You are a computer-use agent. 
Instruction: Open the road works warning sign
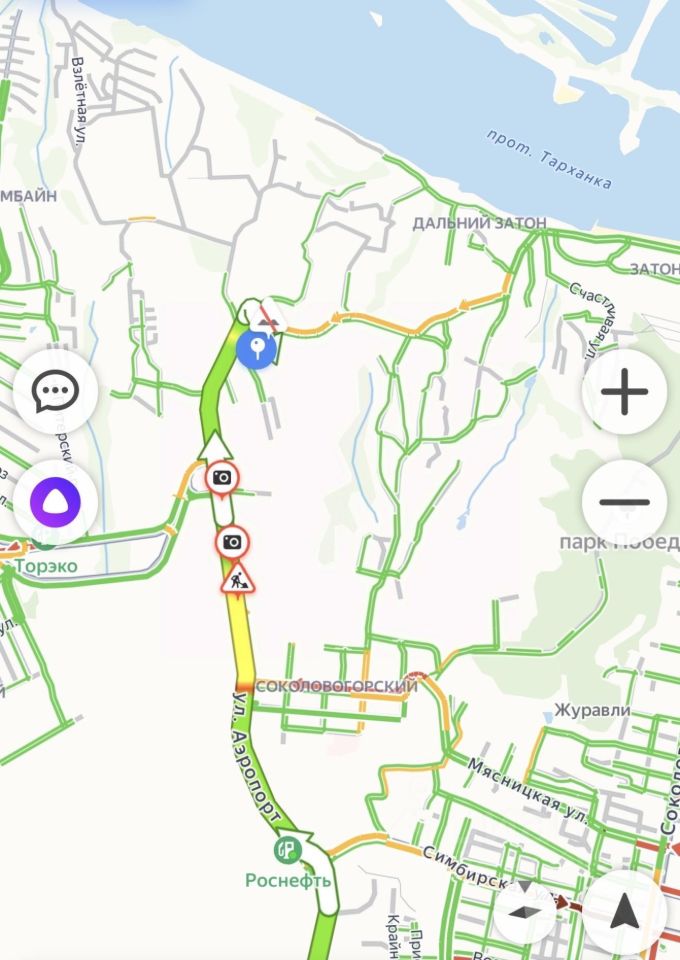pyautogui.click(x=238, y=579)
